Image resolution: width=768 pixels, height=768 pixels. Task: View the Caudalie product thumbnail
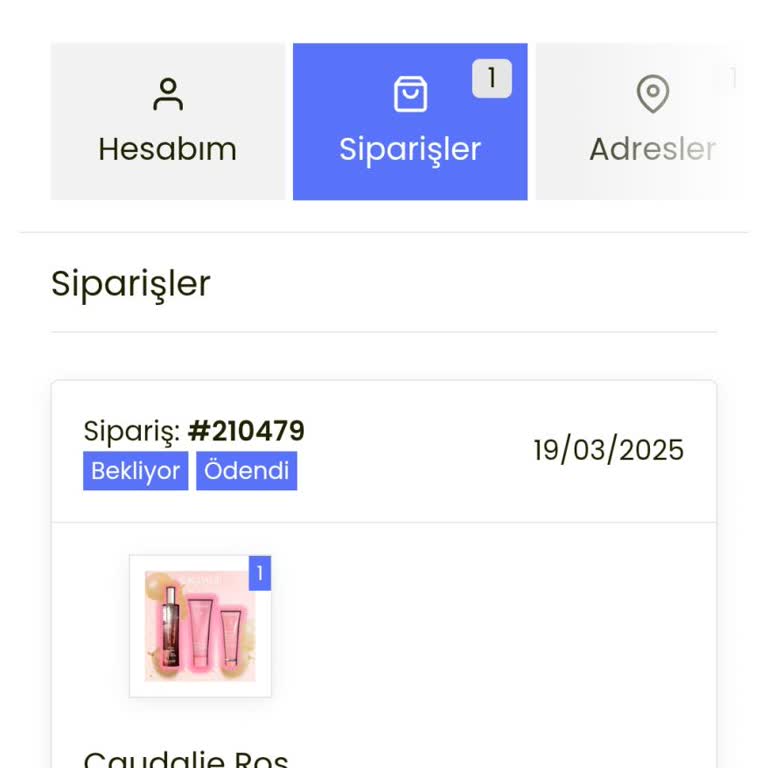pos(200,626)
